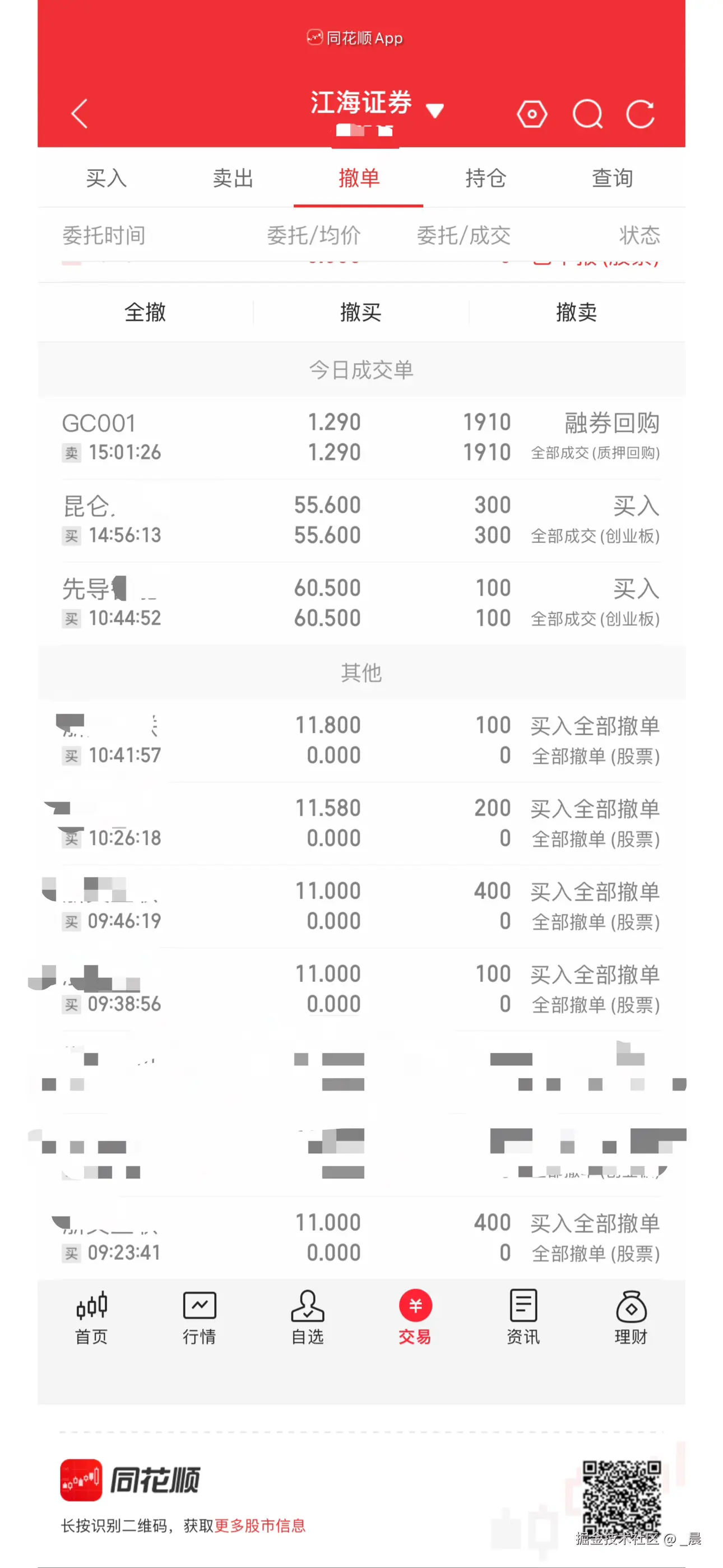Viewport: 723px width, 1568px height.
Task: Switch to the 持仓 positions tab
Action: click(x=485, y=178)
